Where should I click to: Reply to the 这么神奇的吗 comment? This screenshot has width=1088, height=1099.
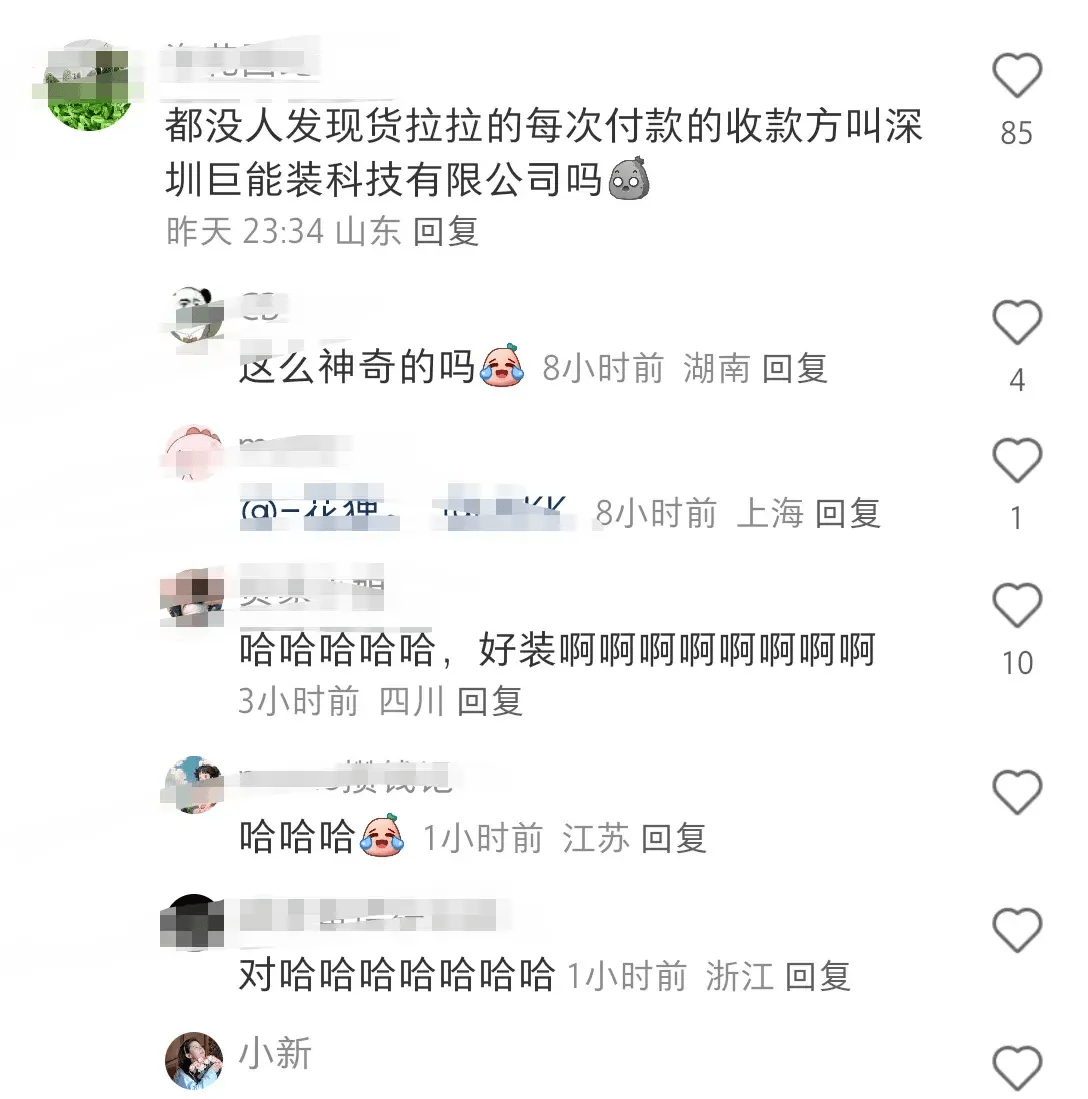point(795,368)
